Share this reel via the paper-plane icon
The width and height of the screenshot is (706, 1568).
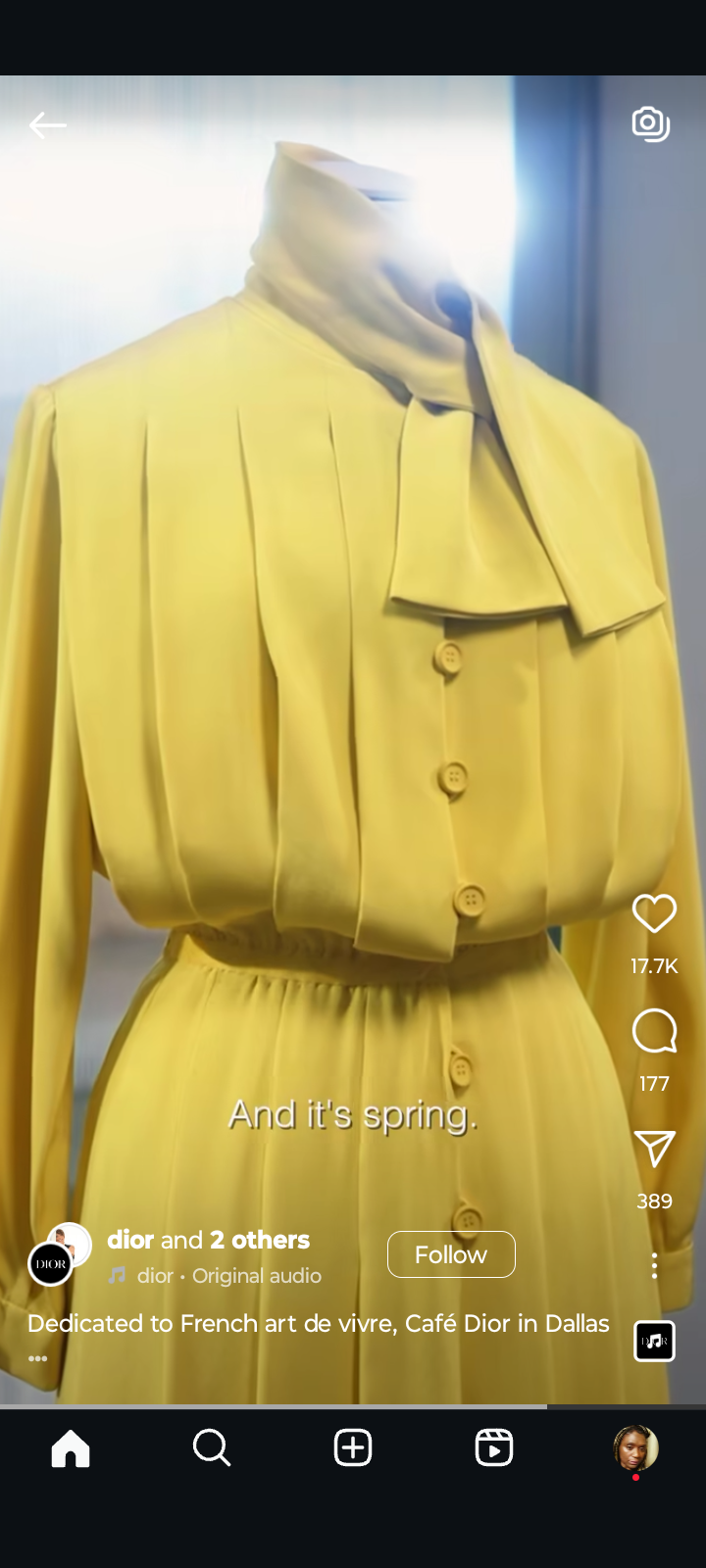(x=654, y=1149)
